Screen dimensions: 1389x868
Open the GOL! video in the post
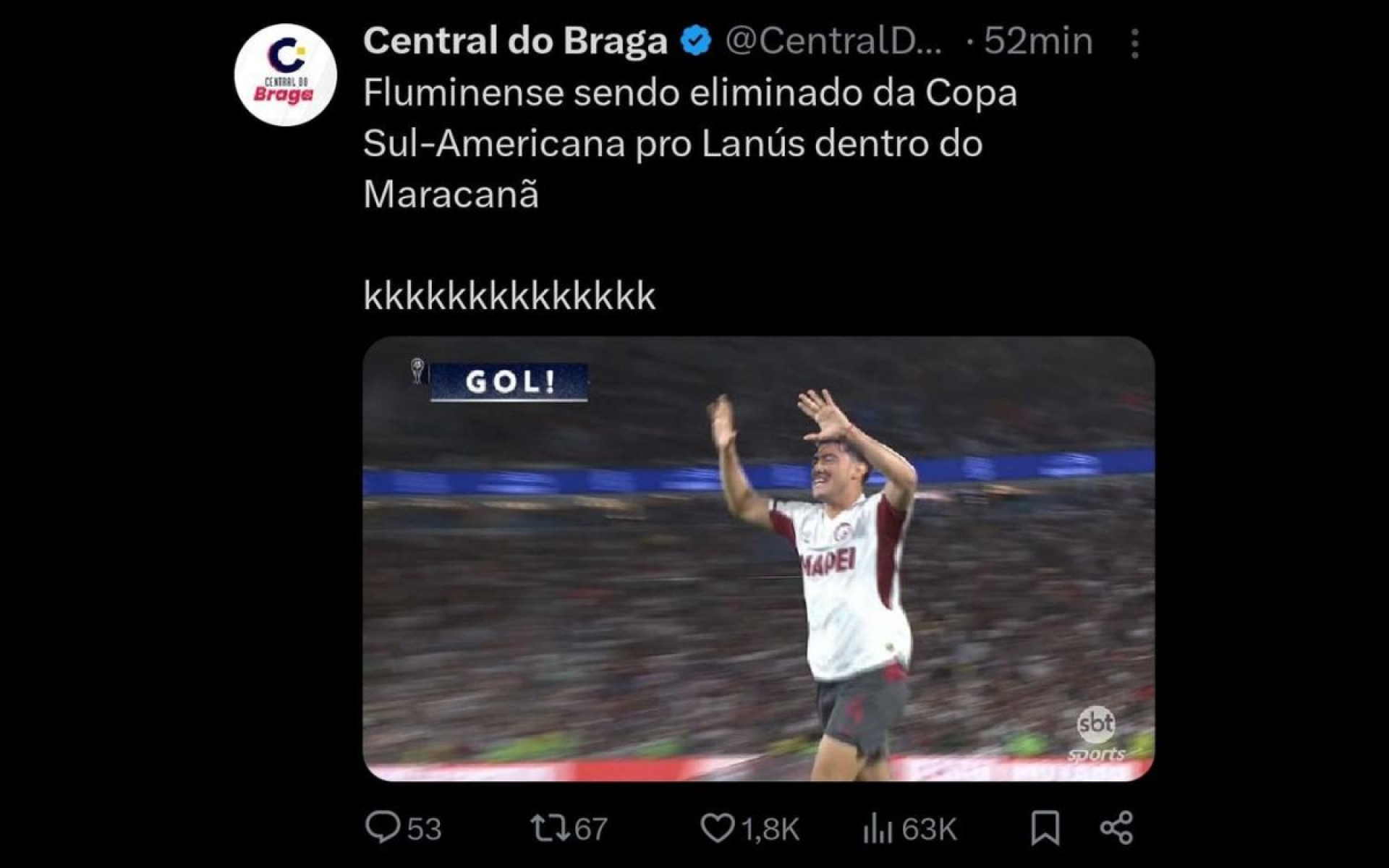click(758, 558)
